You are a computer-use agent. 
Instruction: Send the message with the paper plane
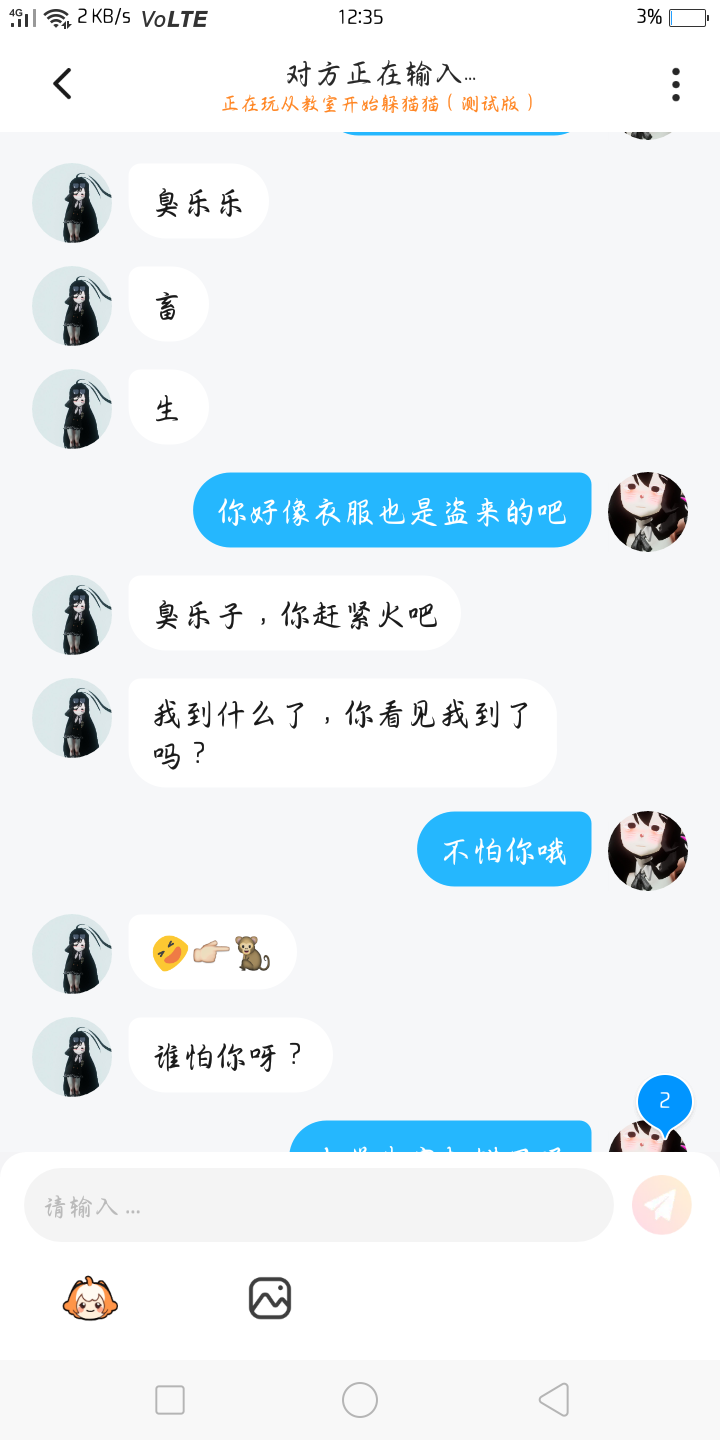click(x=661, y=1205)
